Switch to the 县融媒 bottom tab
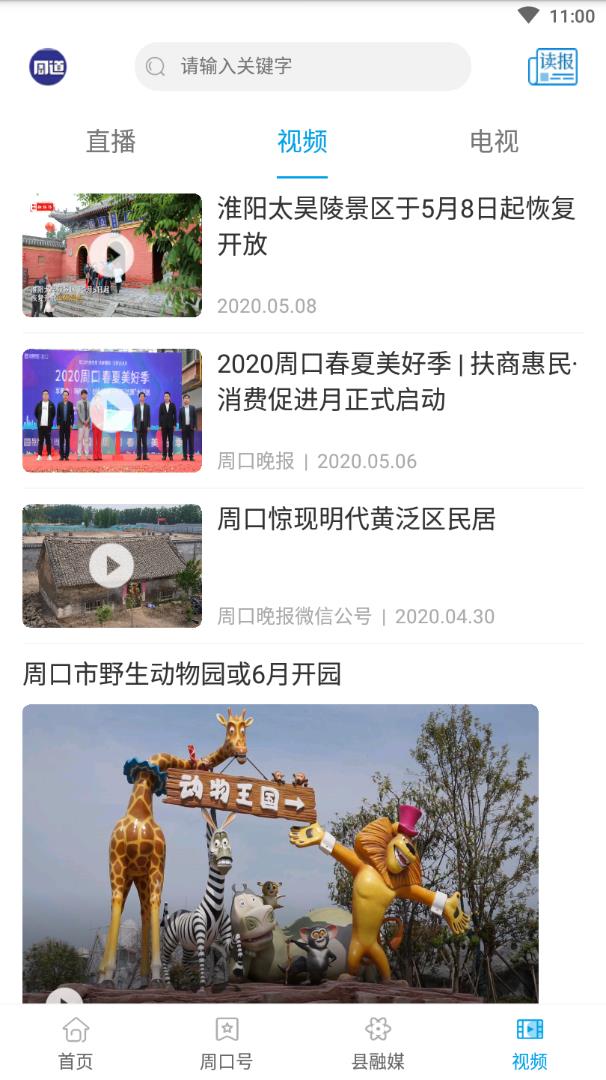Screen dimensions: 606x1080 tap(378, 1043)
